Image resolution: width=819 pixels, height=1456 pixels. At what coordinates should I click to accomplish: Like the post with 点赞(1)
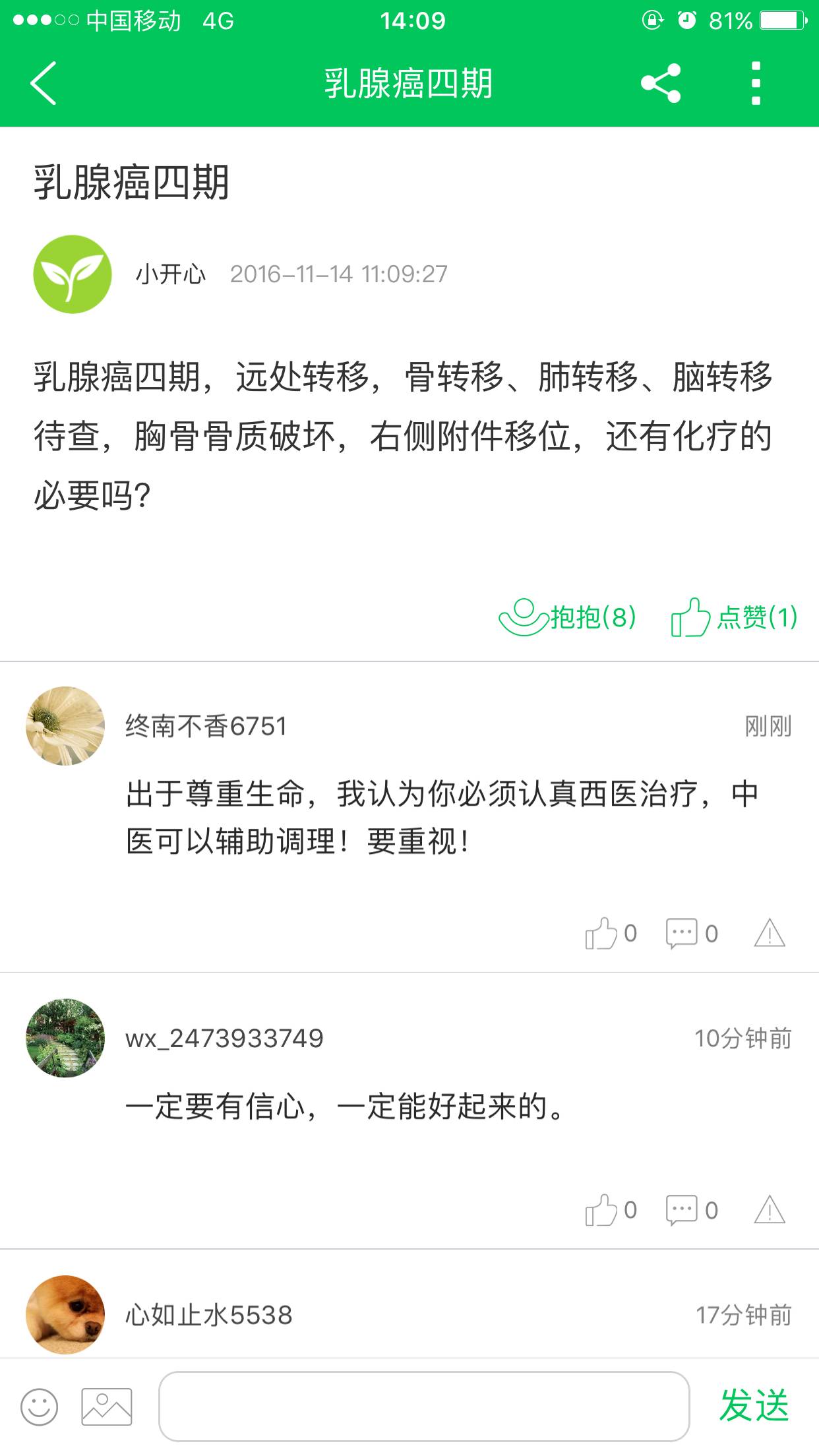click(734, 617)
